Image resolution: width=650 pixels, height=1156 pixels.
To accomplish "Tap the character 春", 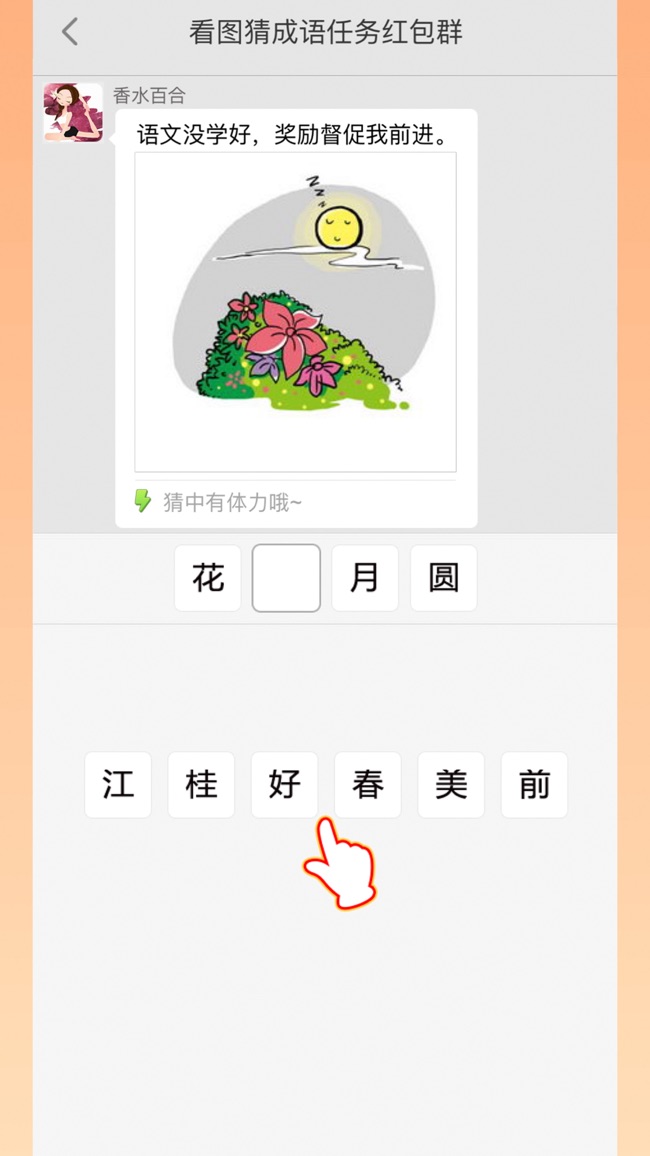I will (x=368, y=785).
